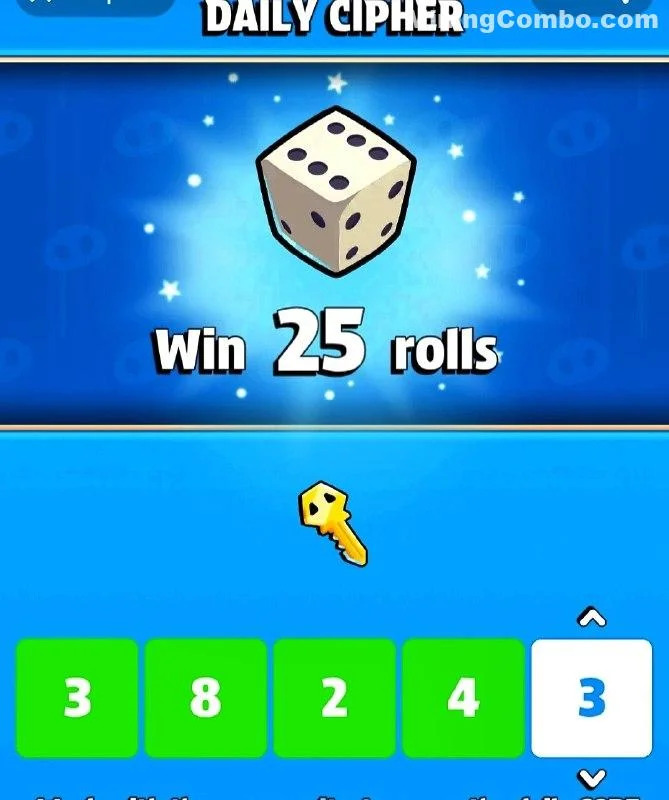Select the green digit box showing 8
The width and height of the screenshot is (669, 800).
206,698
